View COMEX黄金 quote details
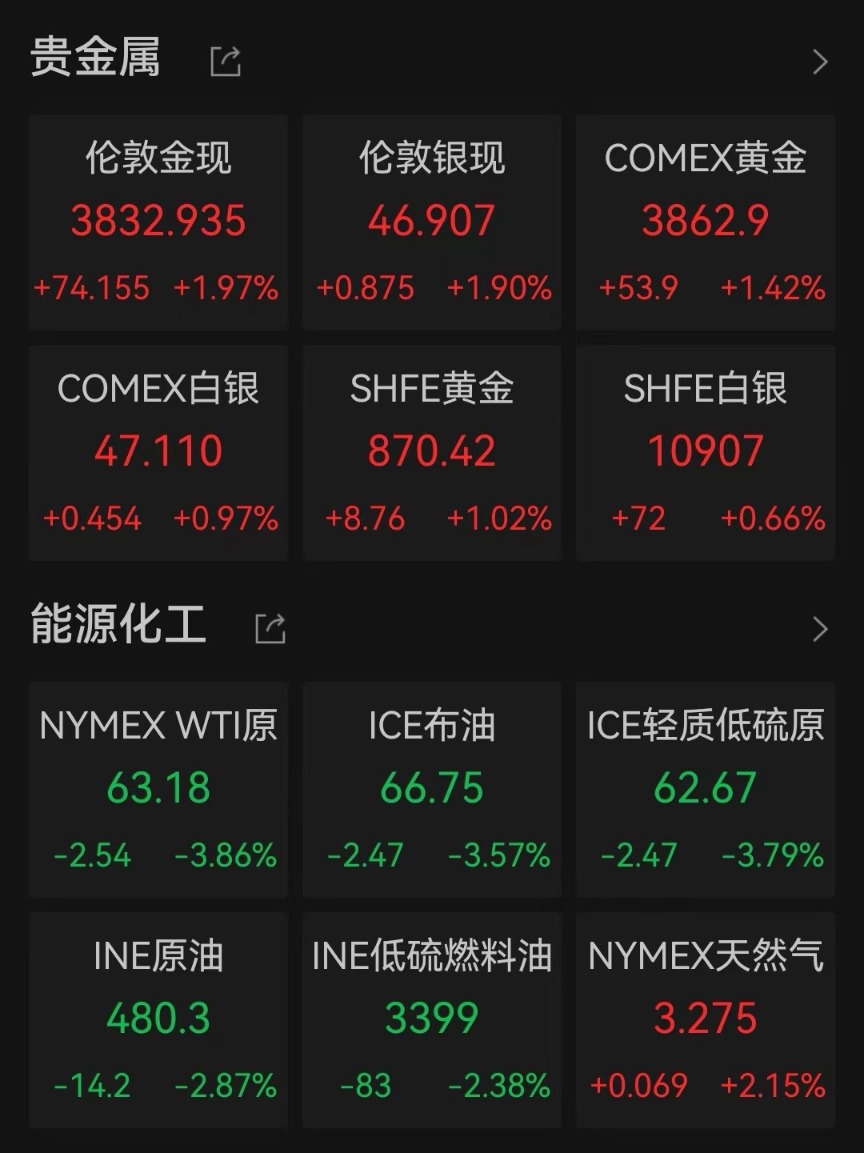This screenshot has height=1153, width=864. (705, 222)
